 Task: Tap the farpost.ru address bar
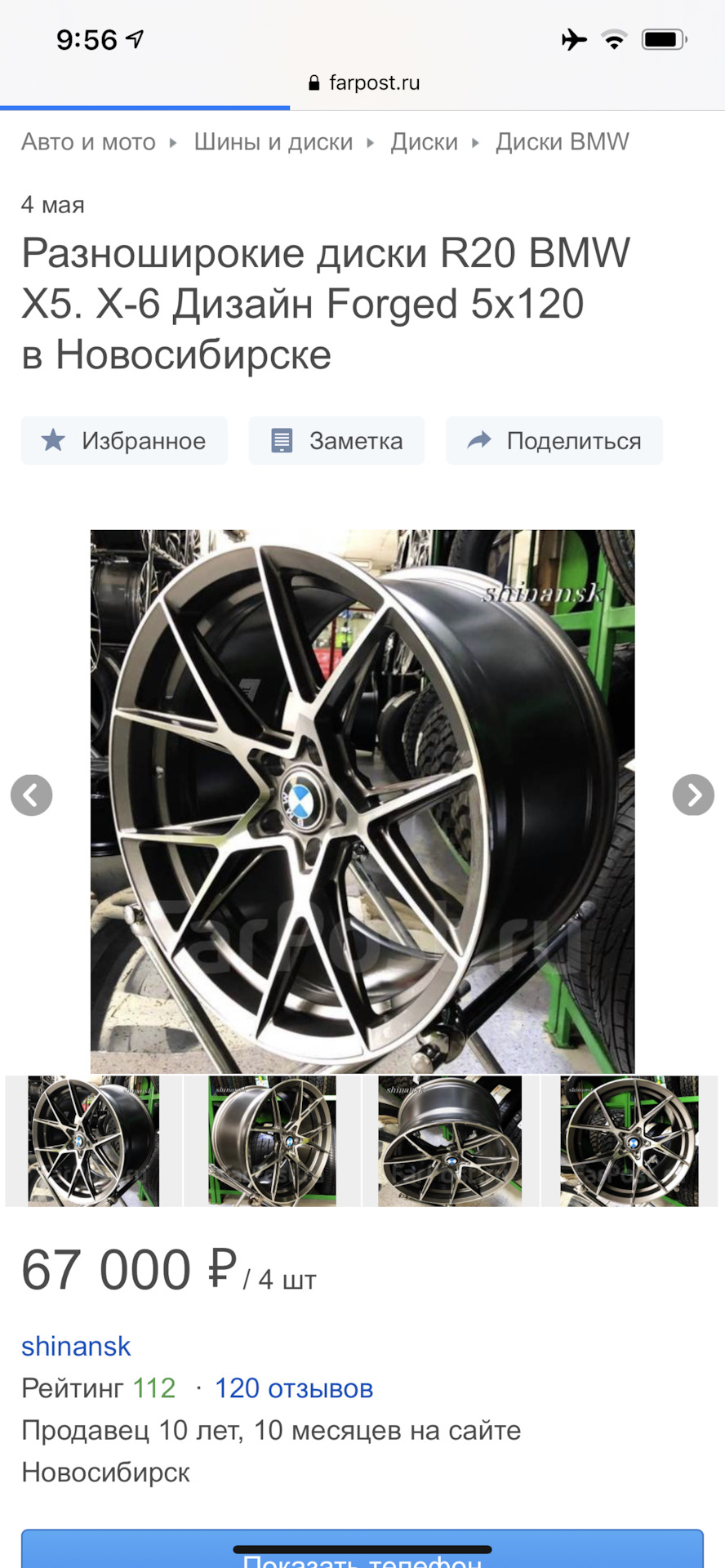(362, 82)
